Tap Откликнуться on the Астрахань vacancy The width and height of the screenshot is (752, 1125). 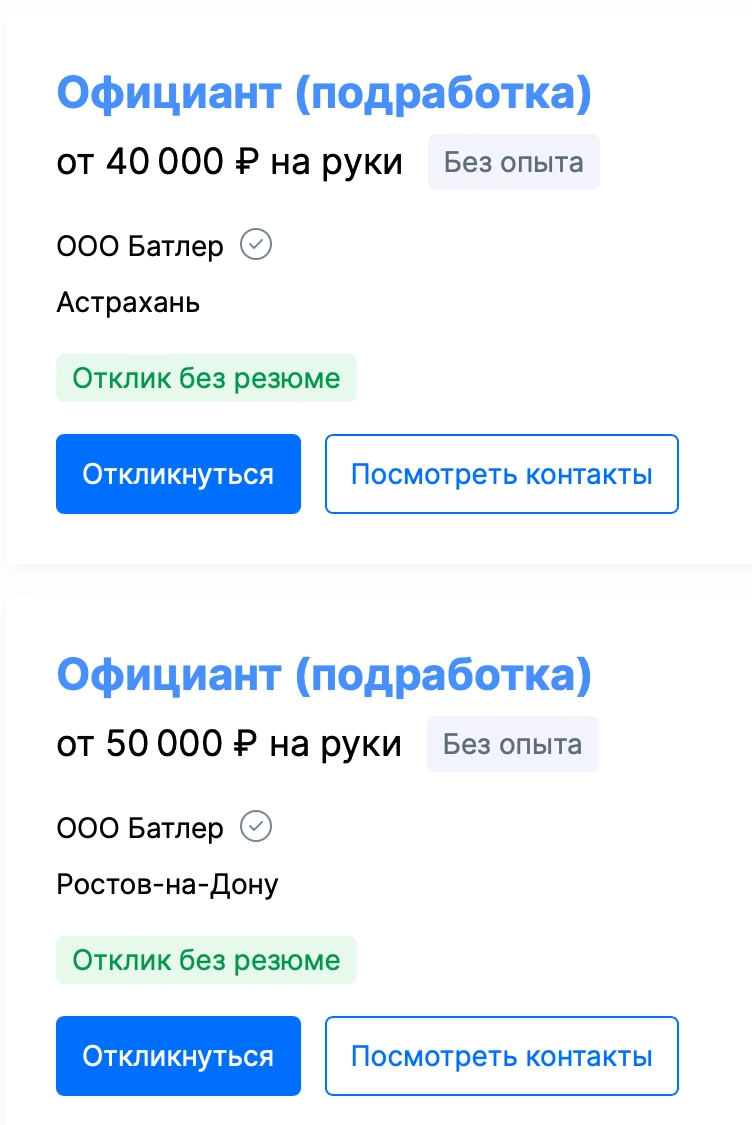coord(178,474)
